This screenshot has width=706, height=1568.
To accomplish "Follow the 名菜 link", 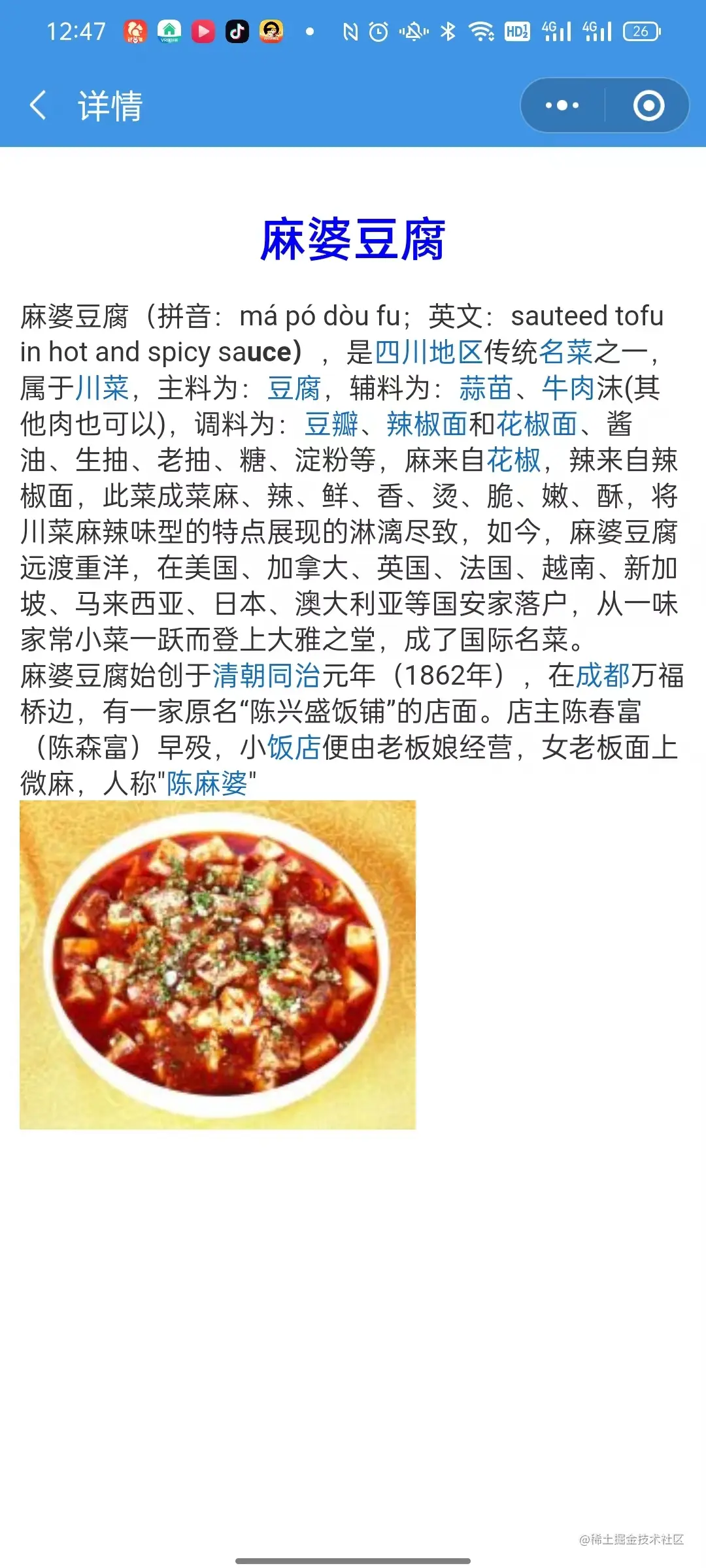I will 565,352.
